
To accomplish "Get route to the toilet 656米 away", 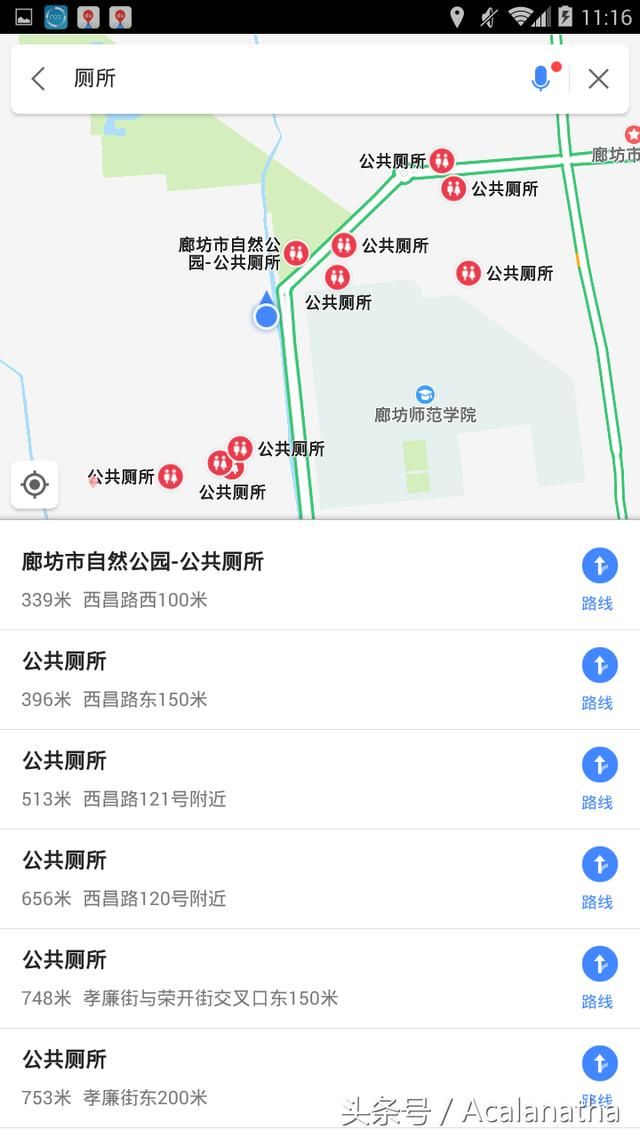I will tap(599, 878).
